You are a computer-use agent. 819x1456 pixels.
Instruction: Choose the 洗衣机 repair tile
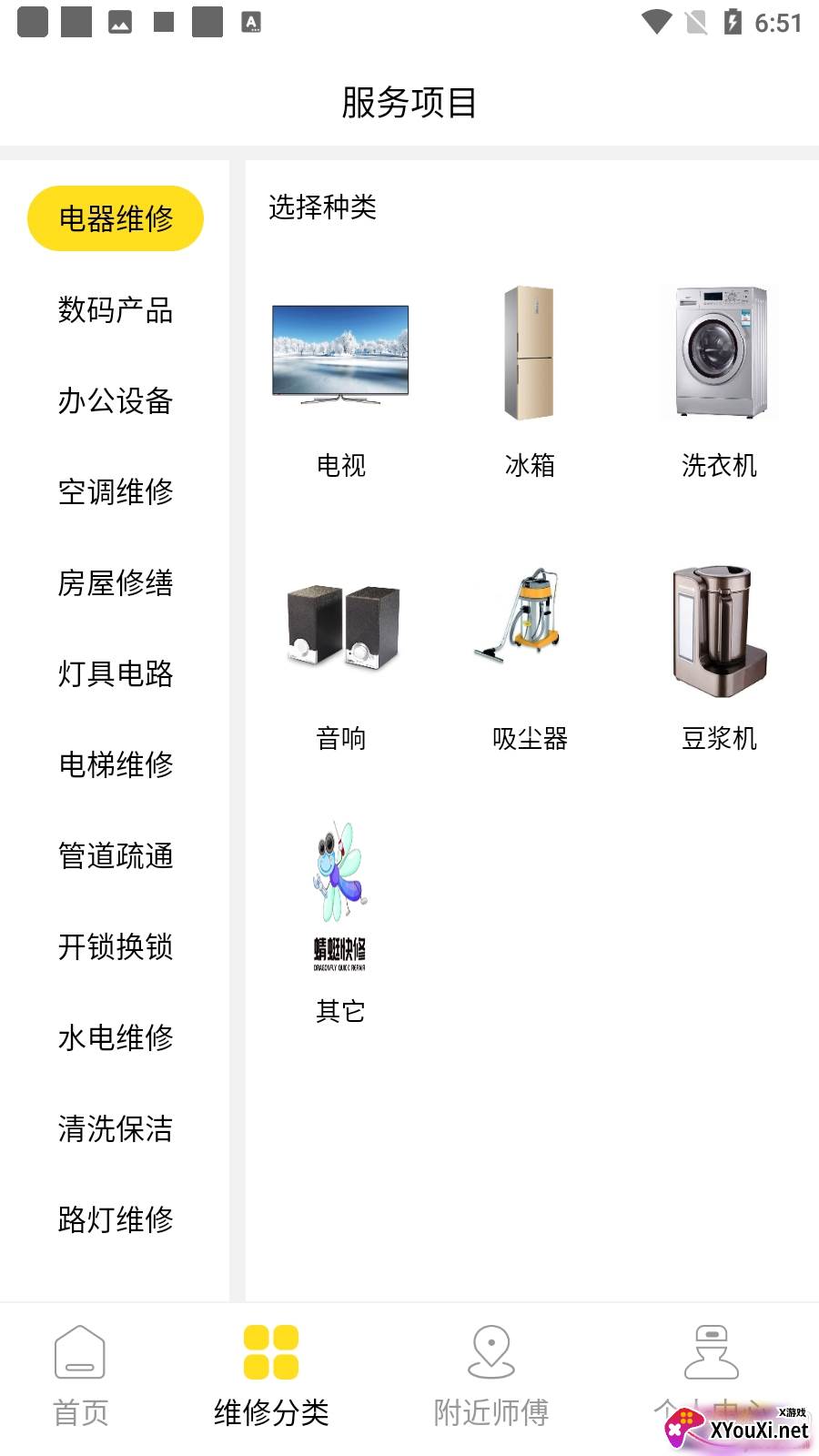point(719,382)
